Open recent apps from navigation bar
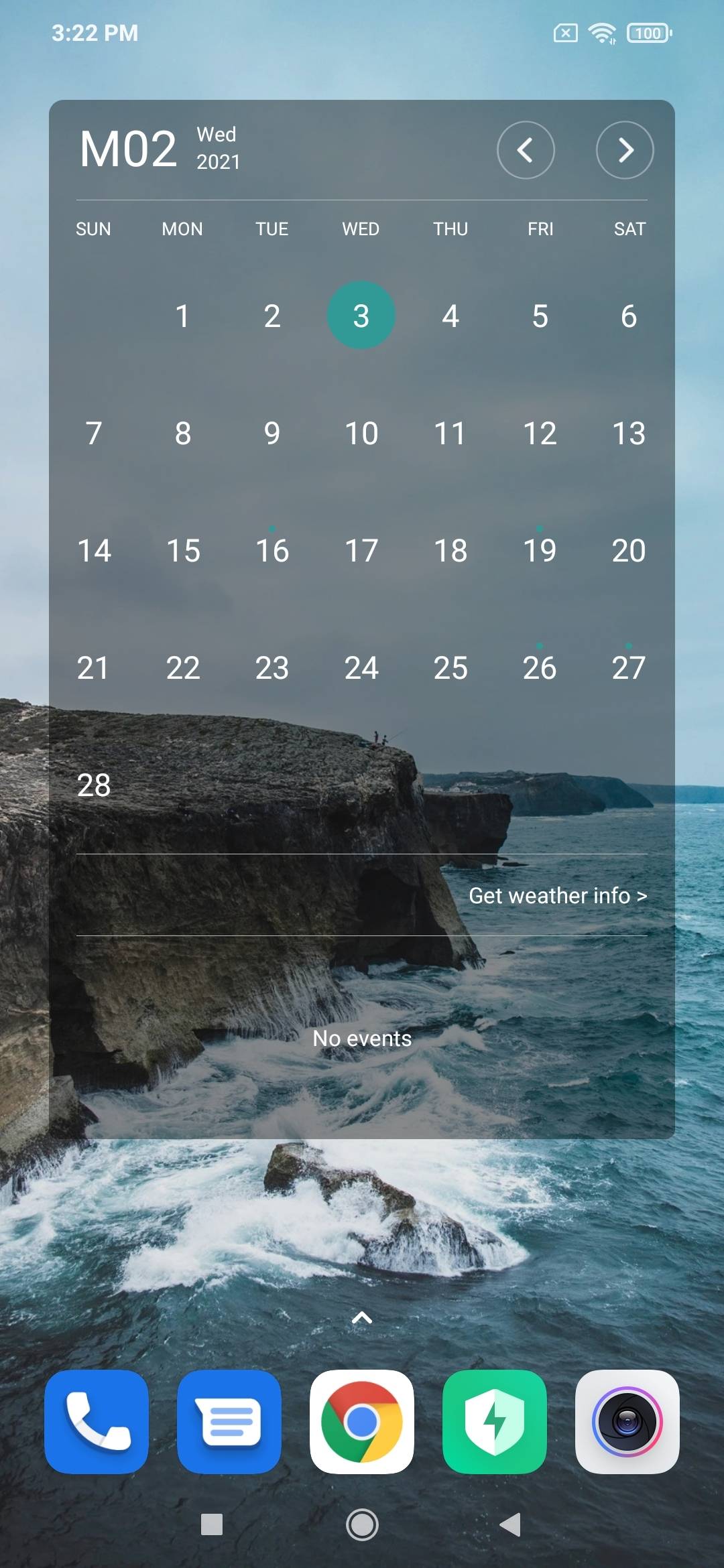The image size is (724, 1568). [x=212, y=1524]
